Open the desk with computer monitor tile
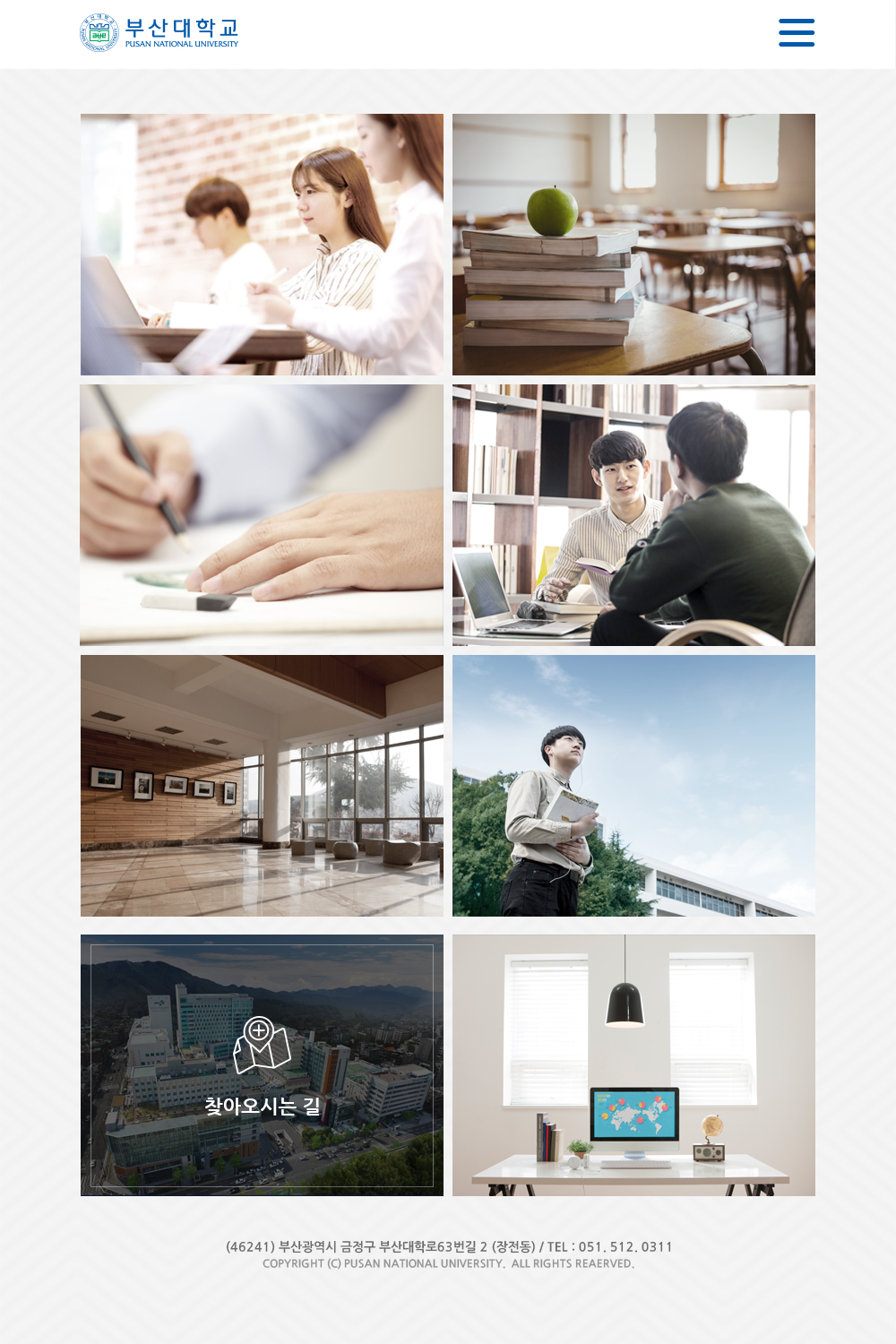 pos(633,1065)
